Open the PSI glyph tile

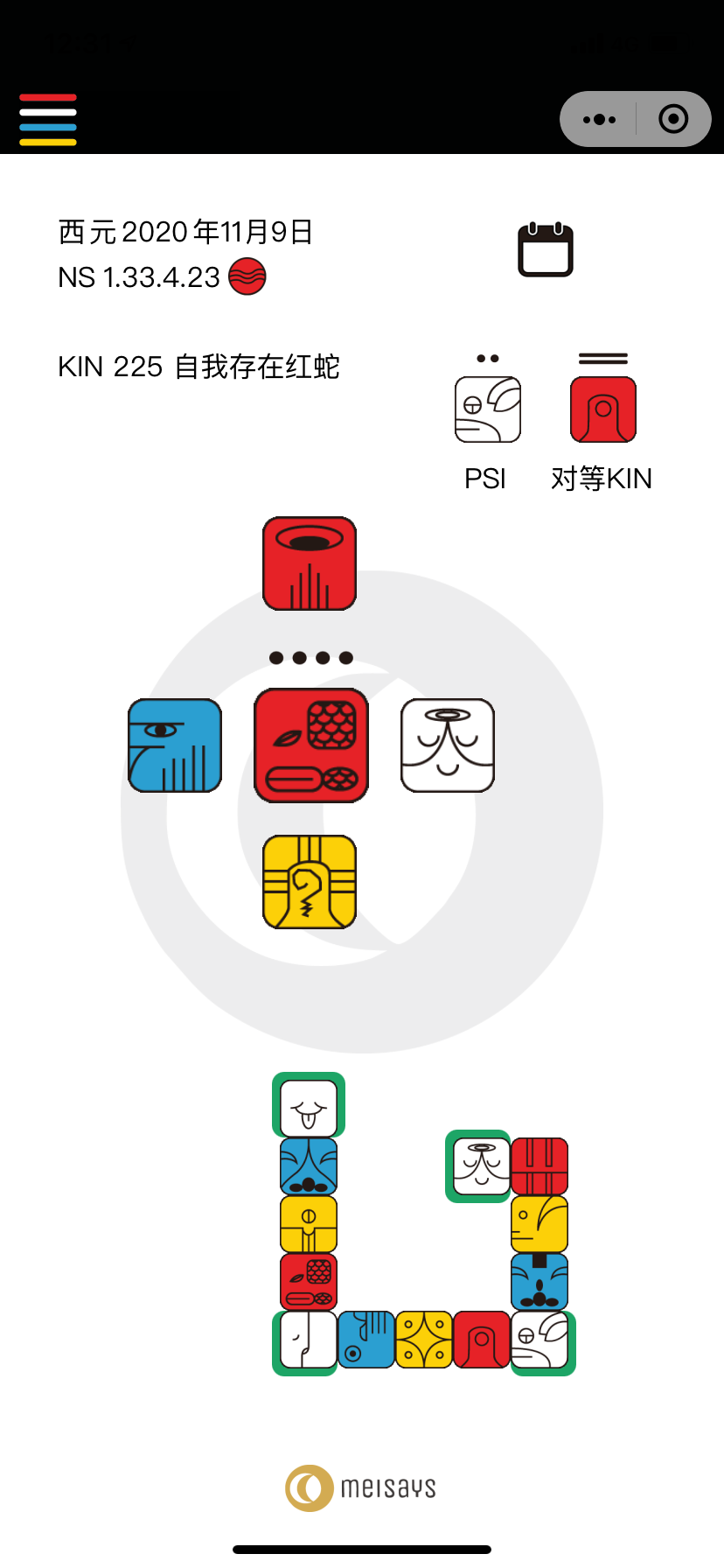pyautogui.click(x=488, y=409)
